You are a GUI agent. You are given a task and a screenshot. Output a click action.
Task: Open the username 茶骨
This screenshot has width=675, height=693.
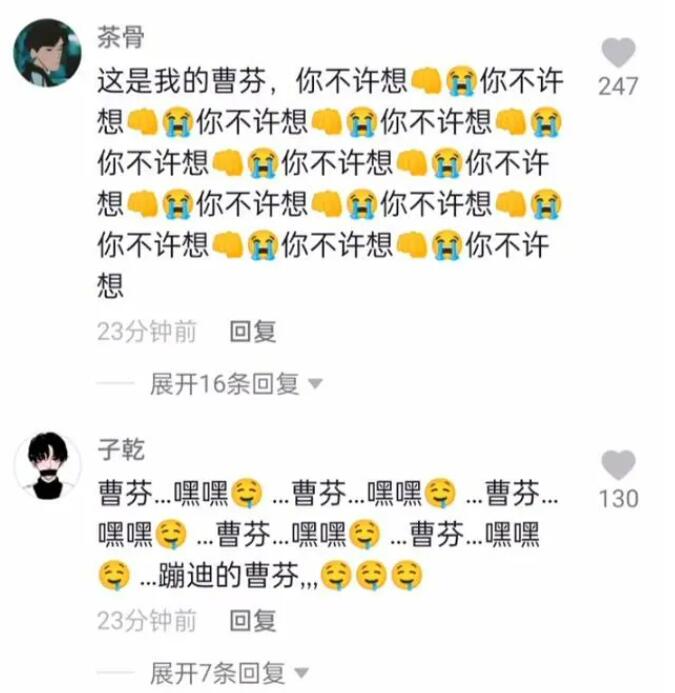(x=120, y=38)
